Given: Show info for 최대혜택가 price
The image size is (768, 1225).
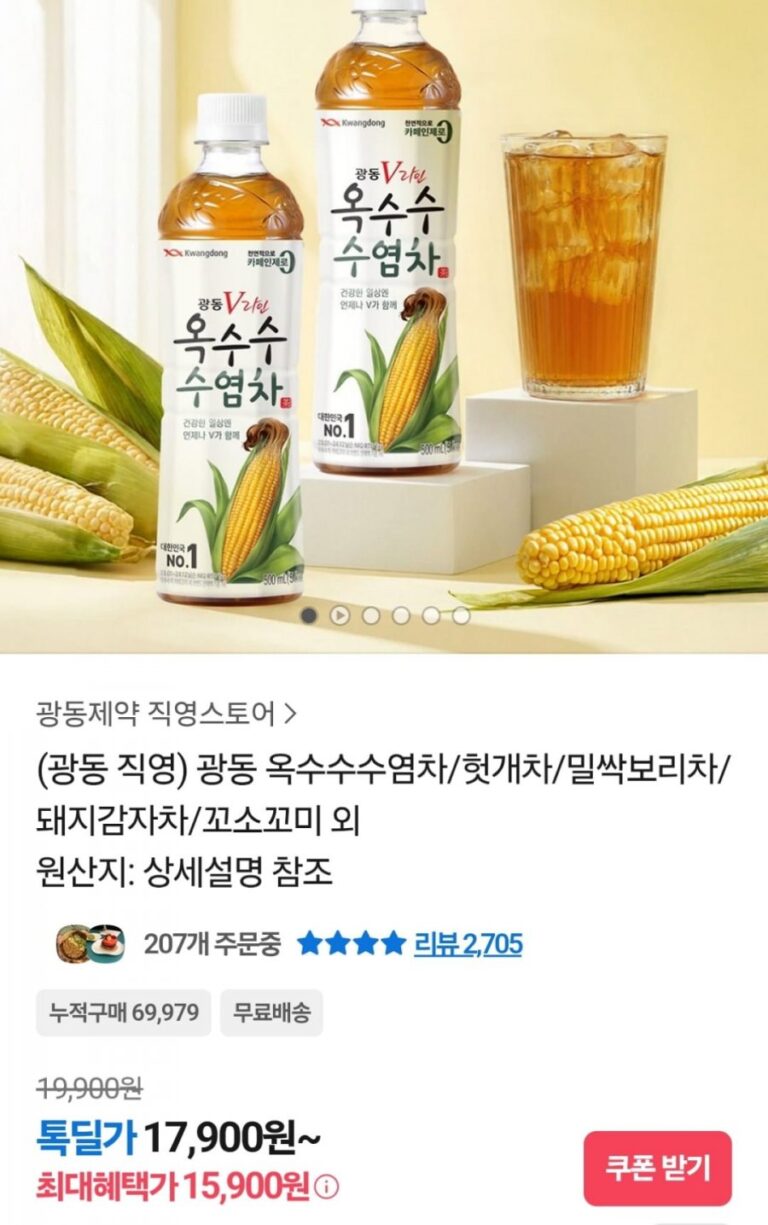Looking at the screenshot, I should click(x=327, y=1187).
